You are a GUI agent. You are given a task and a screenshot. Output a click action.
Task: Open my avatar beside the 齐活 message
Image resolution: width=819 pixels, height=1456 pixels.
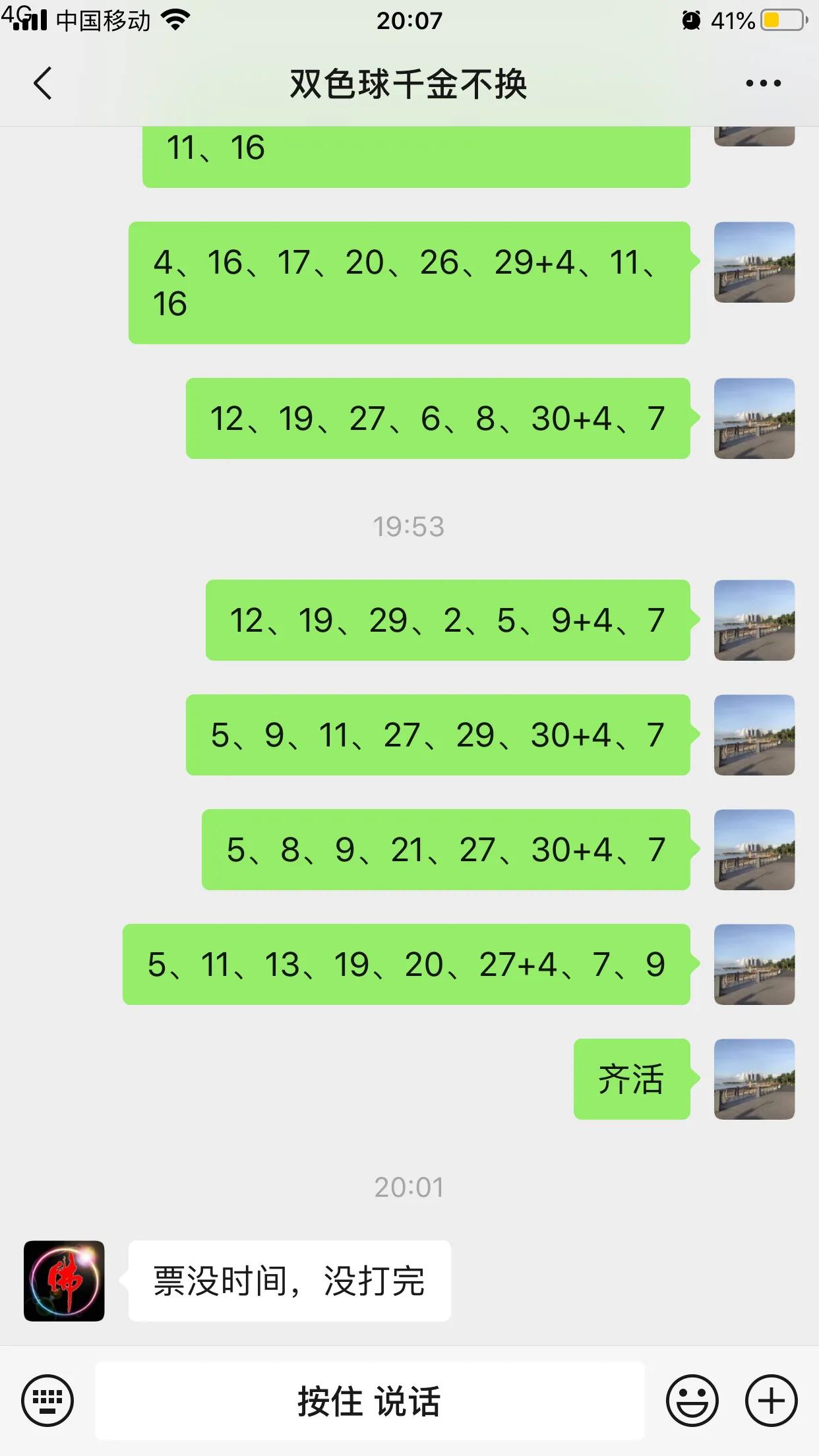pos(754,1079)
